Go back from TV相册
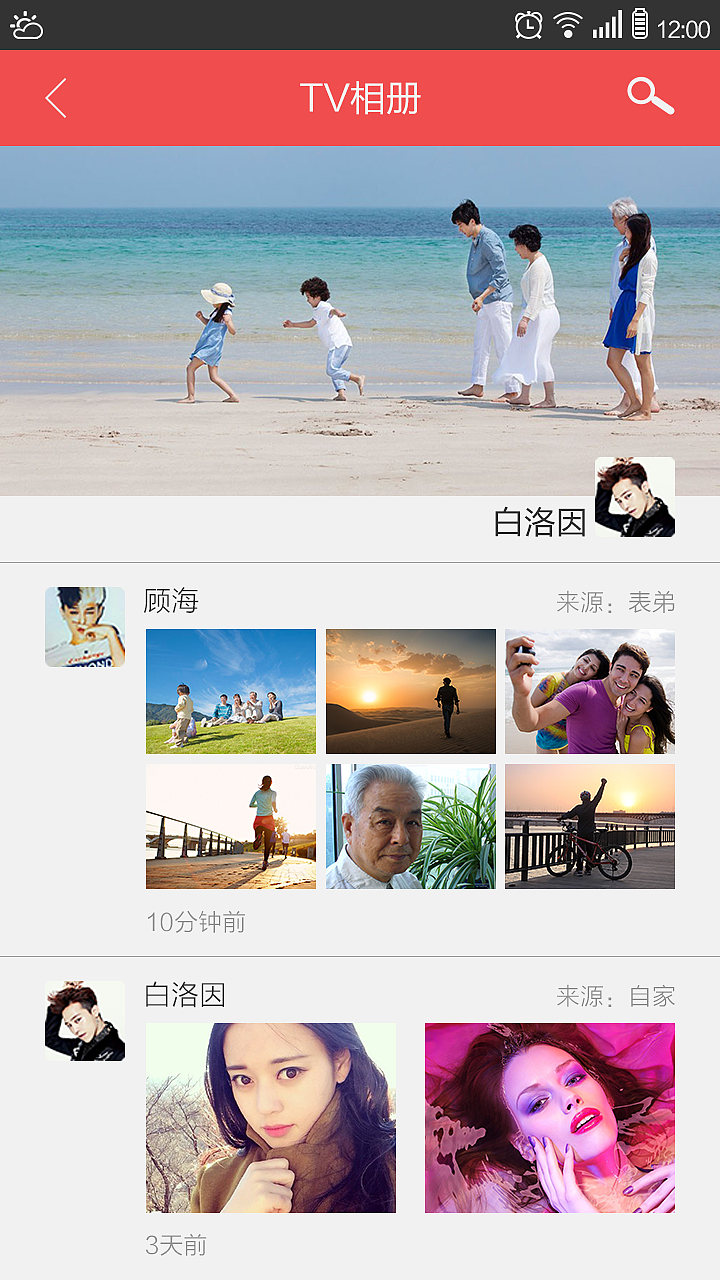The width and height of the screenshot is (720, 1280). 56,98
